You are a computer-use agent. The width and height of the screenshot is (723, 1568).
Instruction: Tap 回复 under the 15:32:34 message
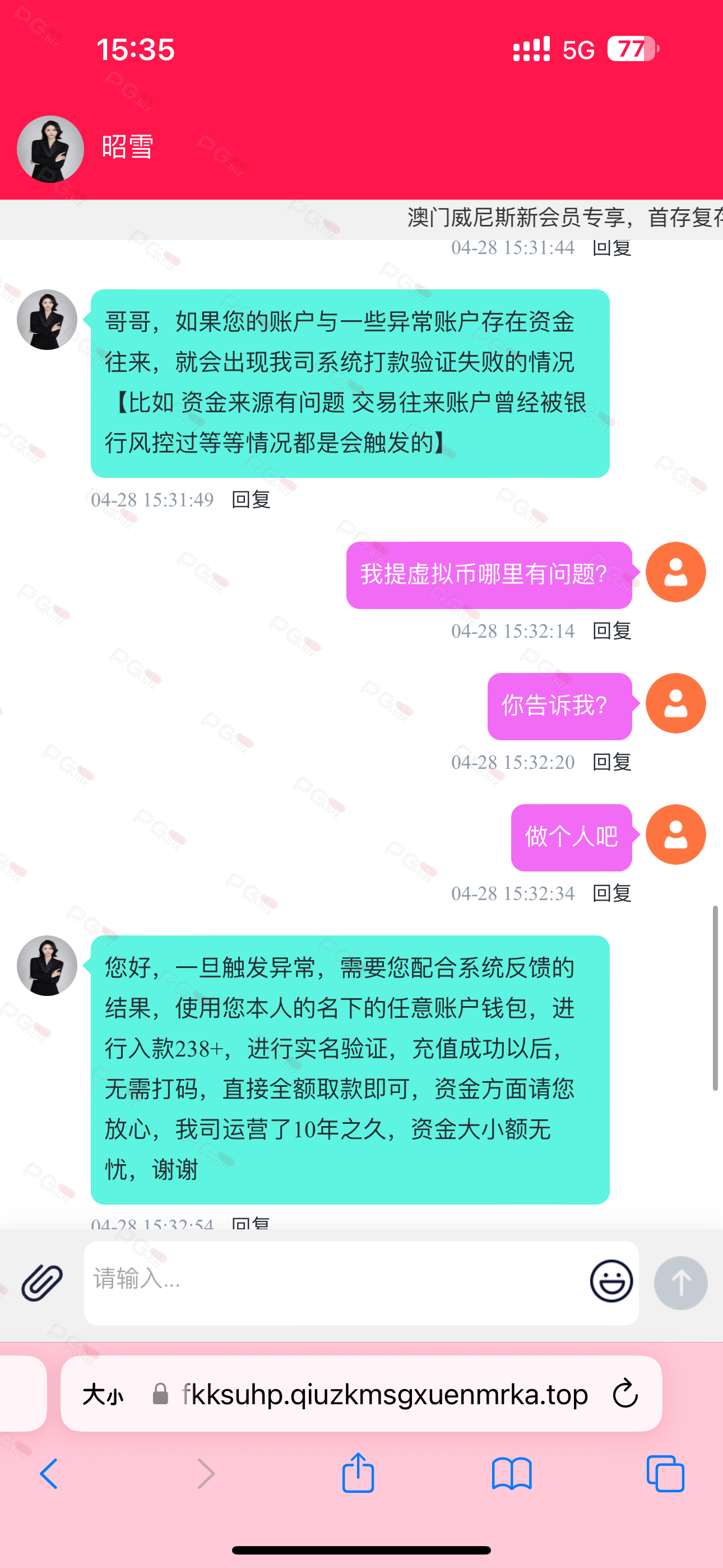611,893
